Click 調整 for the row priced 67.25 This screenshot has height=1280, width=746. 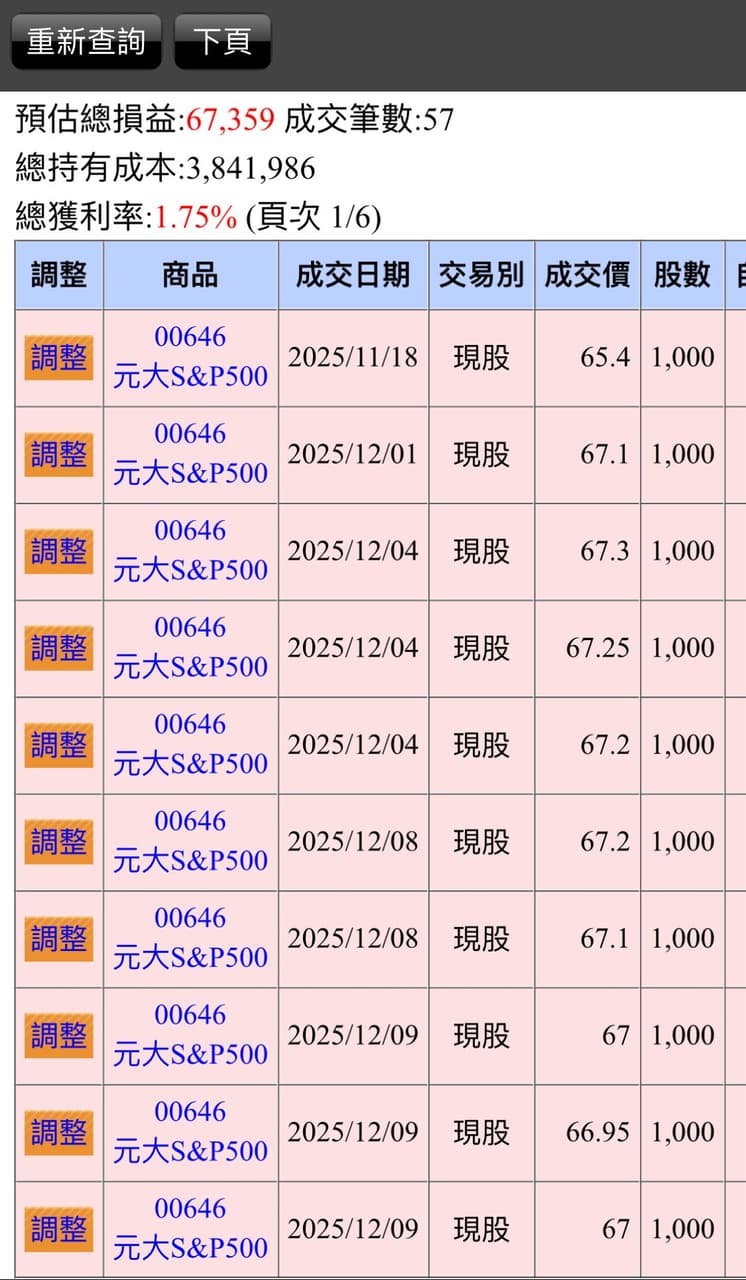pos(59,648)
